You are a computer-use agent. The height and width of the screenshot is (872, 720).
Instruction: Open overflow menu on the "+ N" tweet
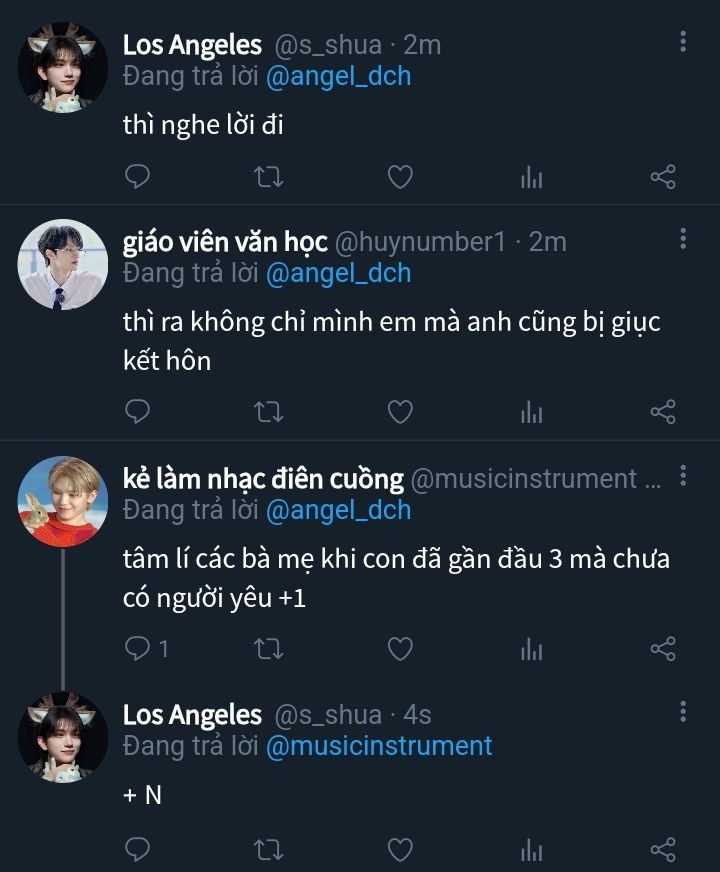click(683, 712)
